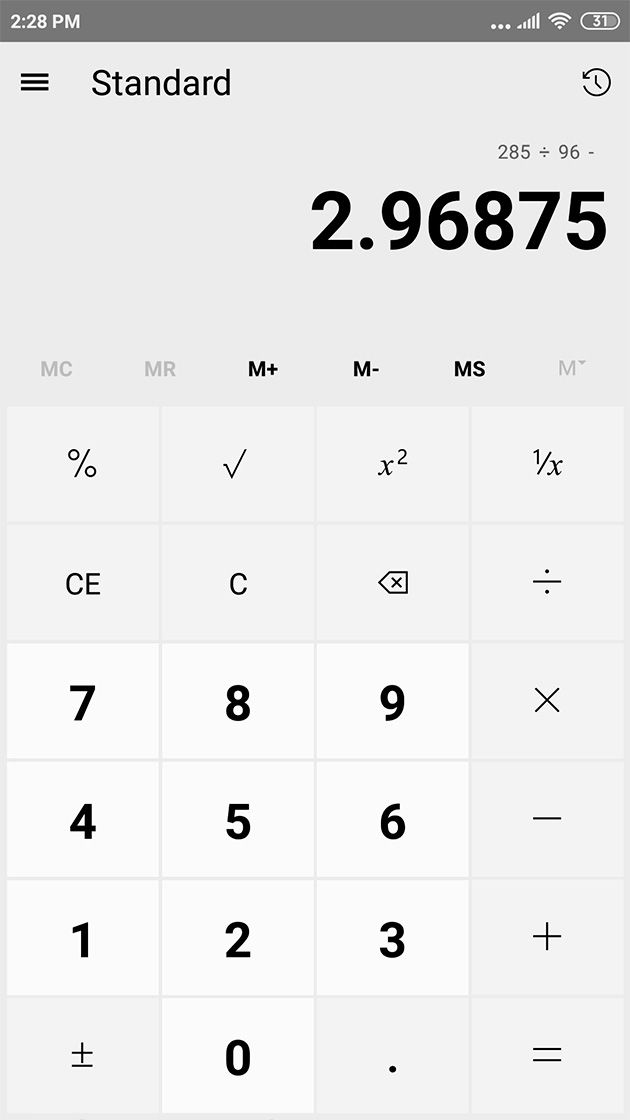Delete the last digit with backspace
630x1120 pixels.
(392, 583)
